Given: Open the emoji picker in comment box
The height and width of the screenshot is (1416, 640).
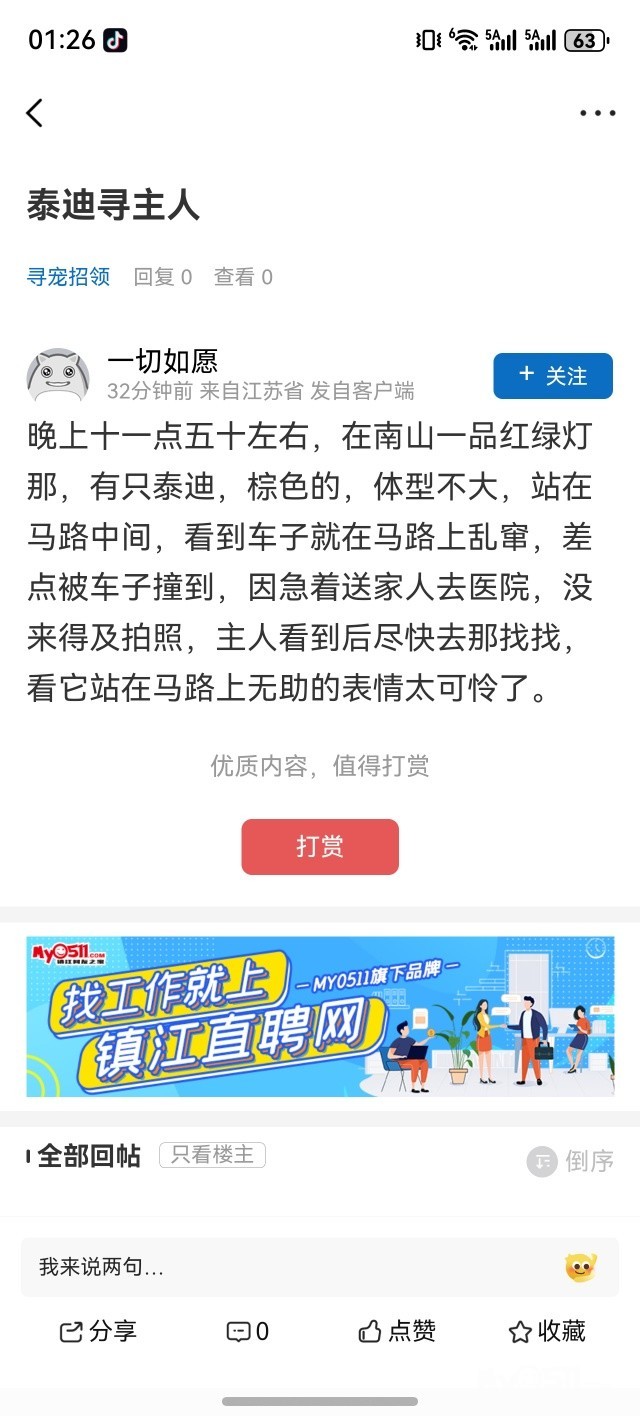Looking at the screenshot, I should [581, 1267].
